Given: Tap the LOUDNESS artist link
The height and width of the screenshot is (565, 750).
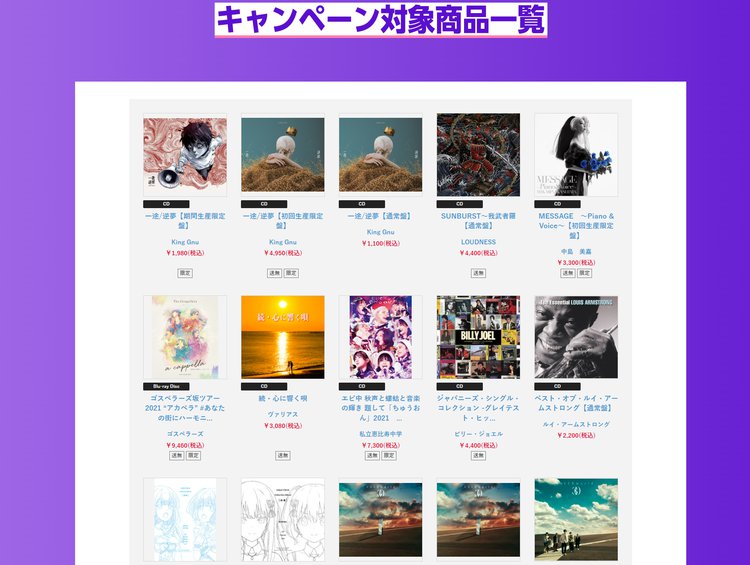Looking at the screenshot, I should [478, 242].
